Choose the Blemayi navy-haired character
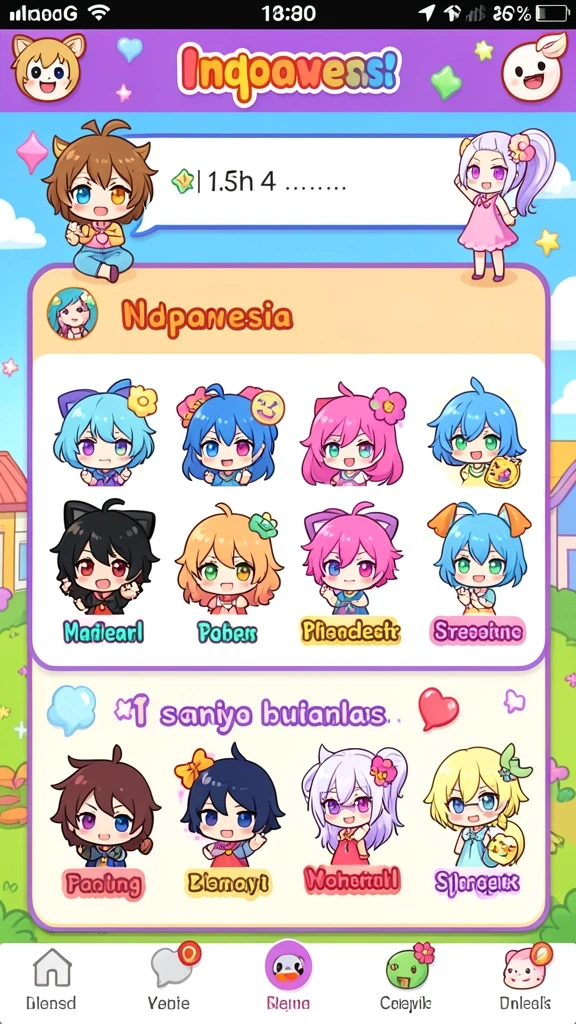The width and height of the screenshot is (576, 1024). 227,823
